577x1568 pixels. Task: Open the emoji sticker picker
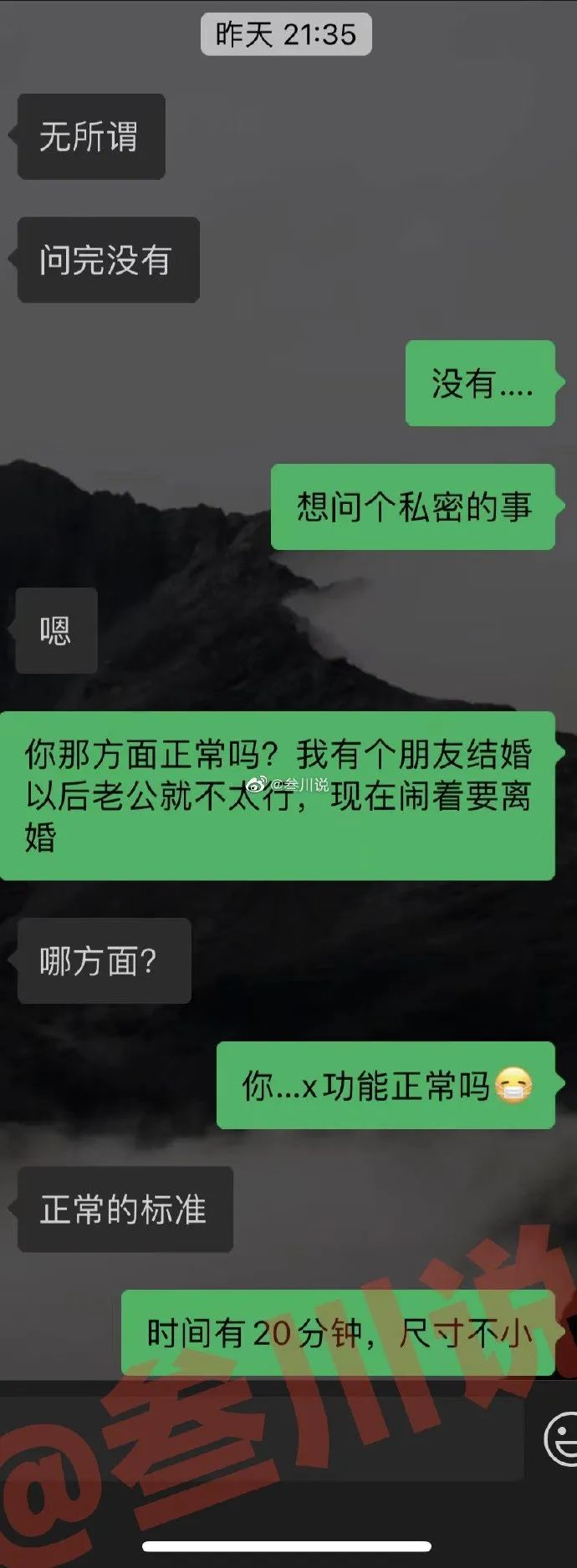[x=562, y=1439]
